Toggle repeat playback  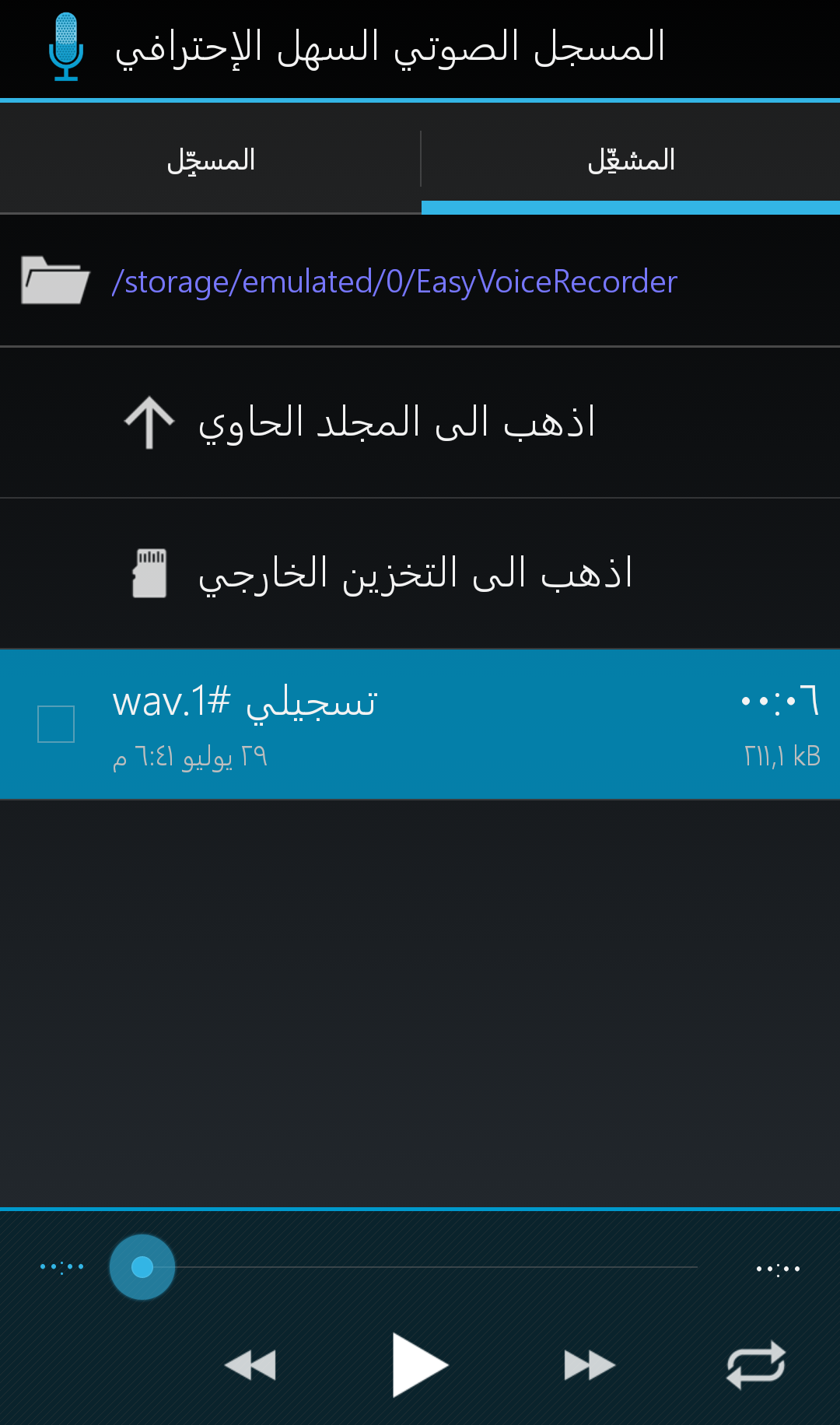point(756,1365)
